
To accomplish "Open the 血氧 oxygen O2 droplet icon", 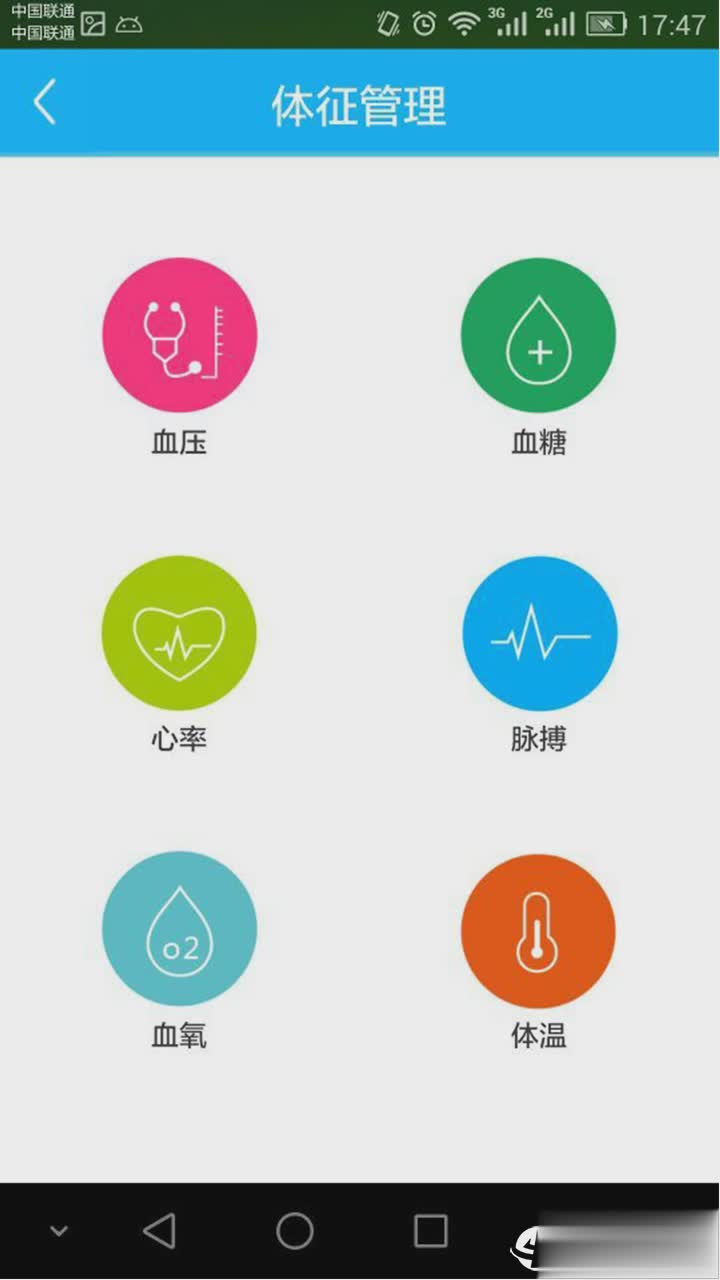I will pyautogui.click(x=180, y=928).
